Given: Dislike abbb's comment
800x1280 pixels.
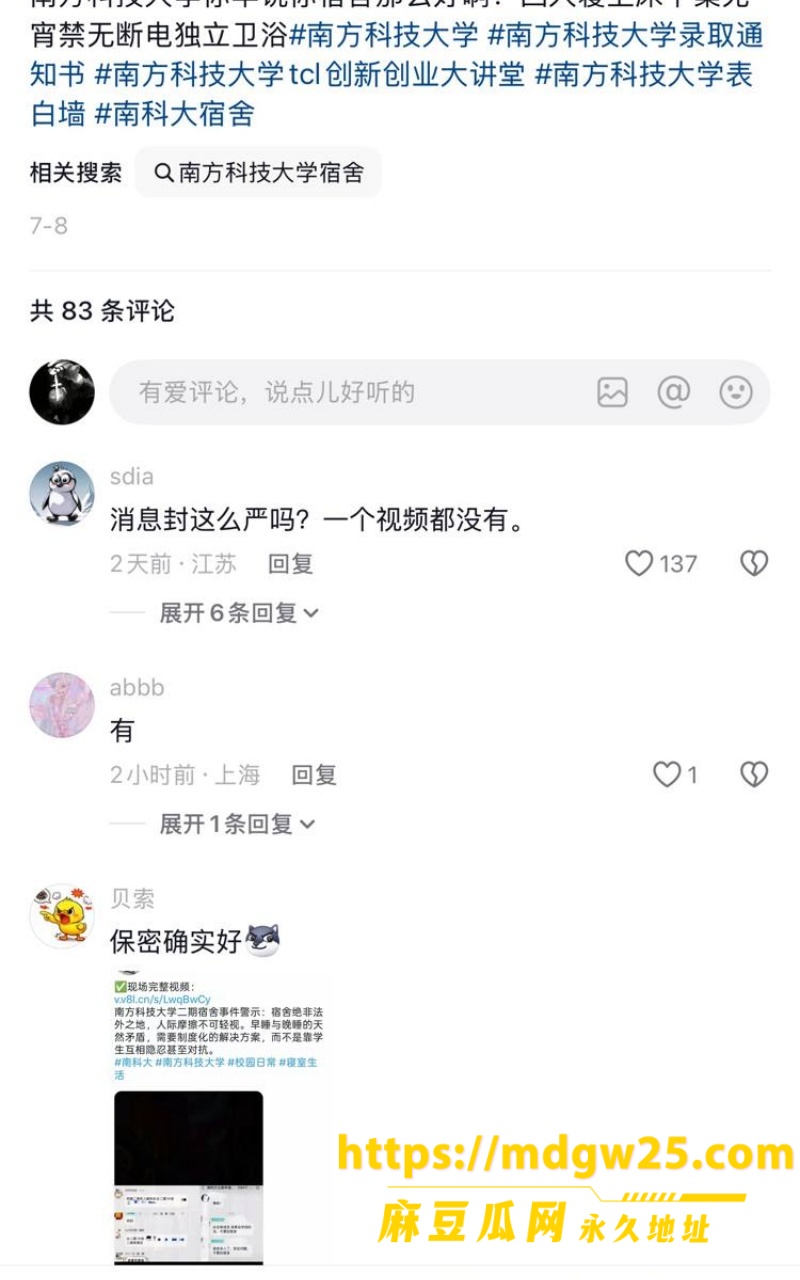Looking at the screenshot, I should 754,775.
